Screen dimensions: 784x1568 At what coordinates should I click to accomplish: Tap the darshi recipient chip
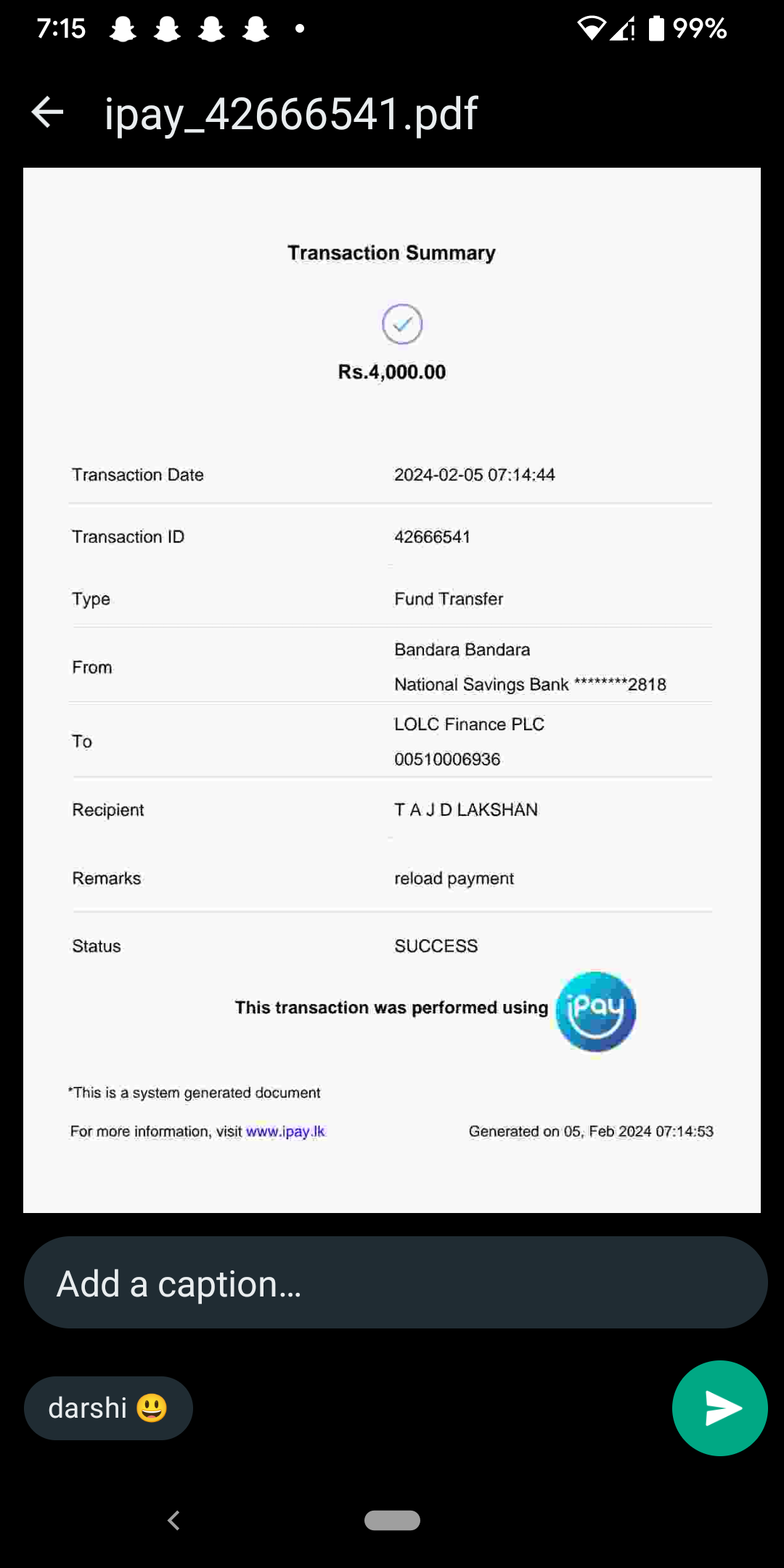click(108, 1408)
